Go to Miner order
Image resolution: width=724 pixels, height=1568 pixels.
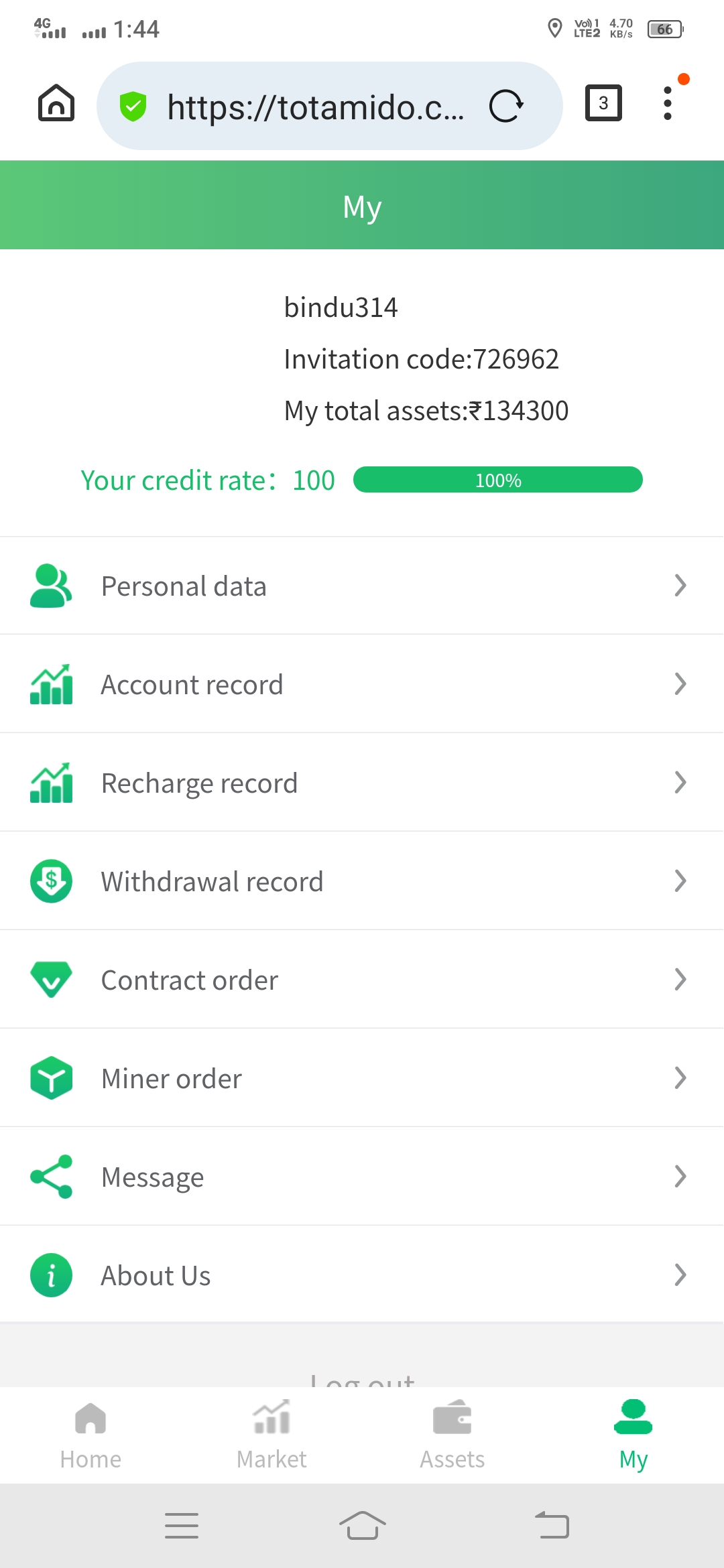point(362,1078)
